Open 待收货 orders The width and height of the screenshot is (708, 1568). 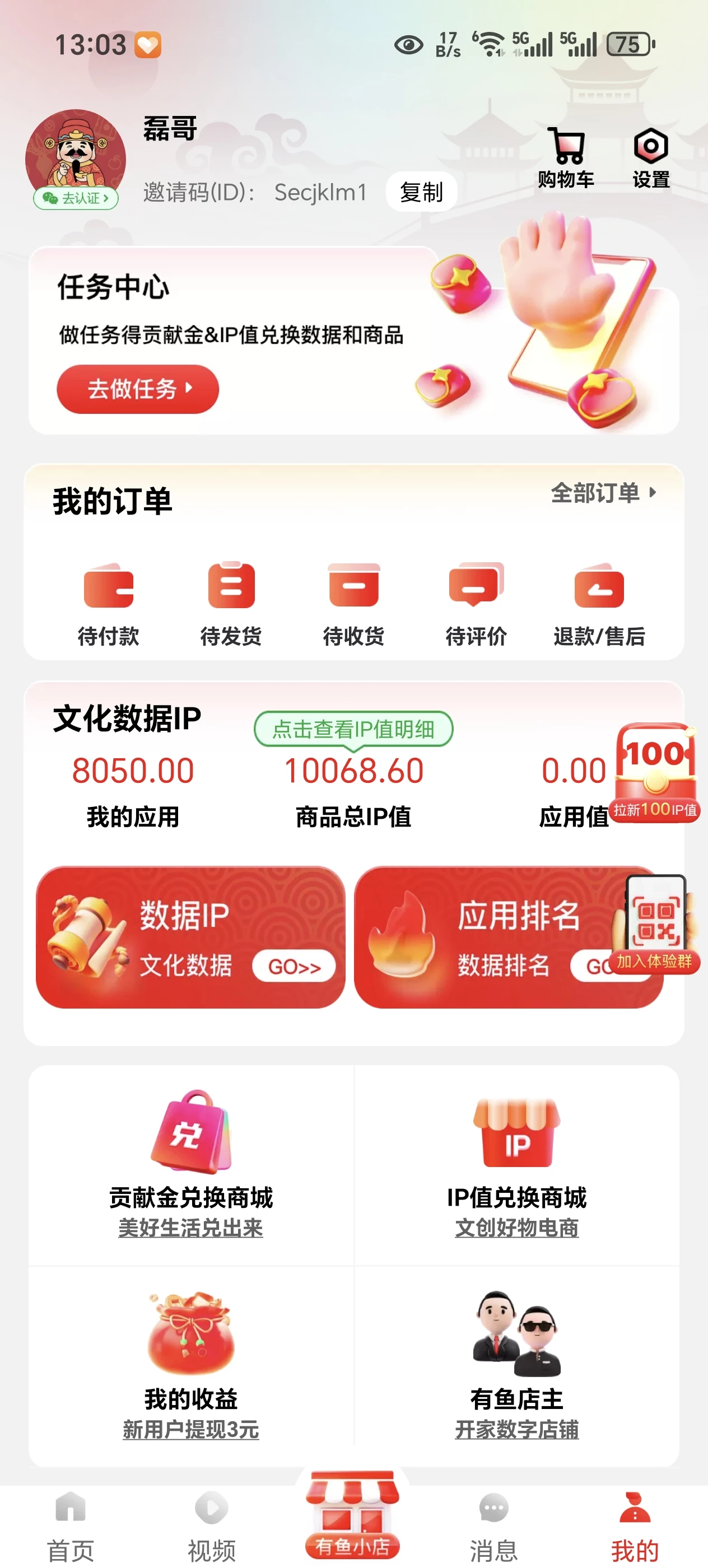353,603
